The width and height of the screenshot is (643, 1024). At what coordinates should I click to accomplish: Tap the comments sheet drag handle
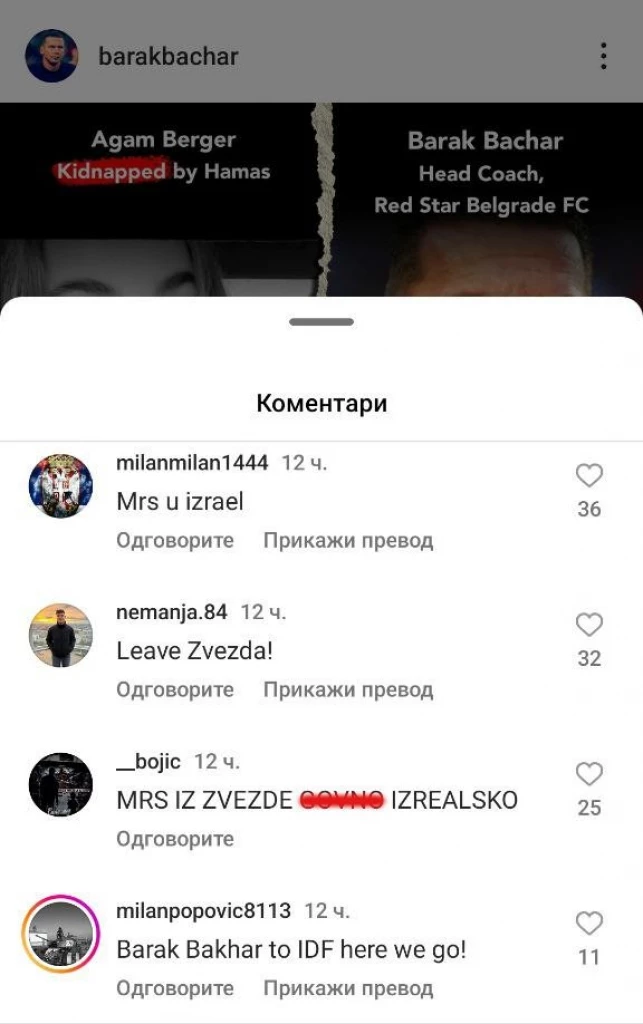tap(321, 322)
